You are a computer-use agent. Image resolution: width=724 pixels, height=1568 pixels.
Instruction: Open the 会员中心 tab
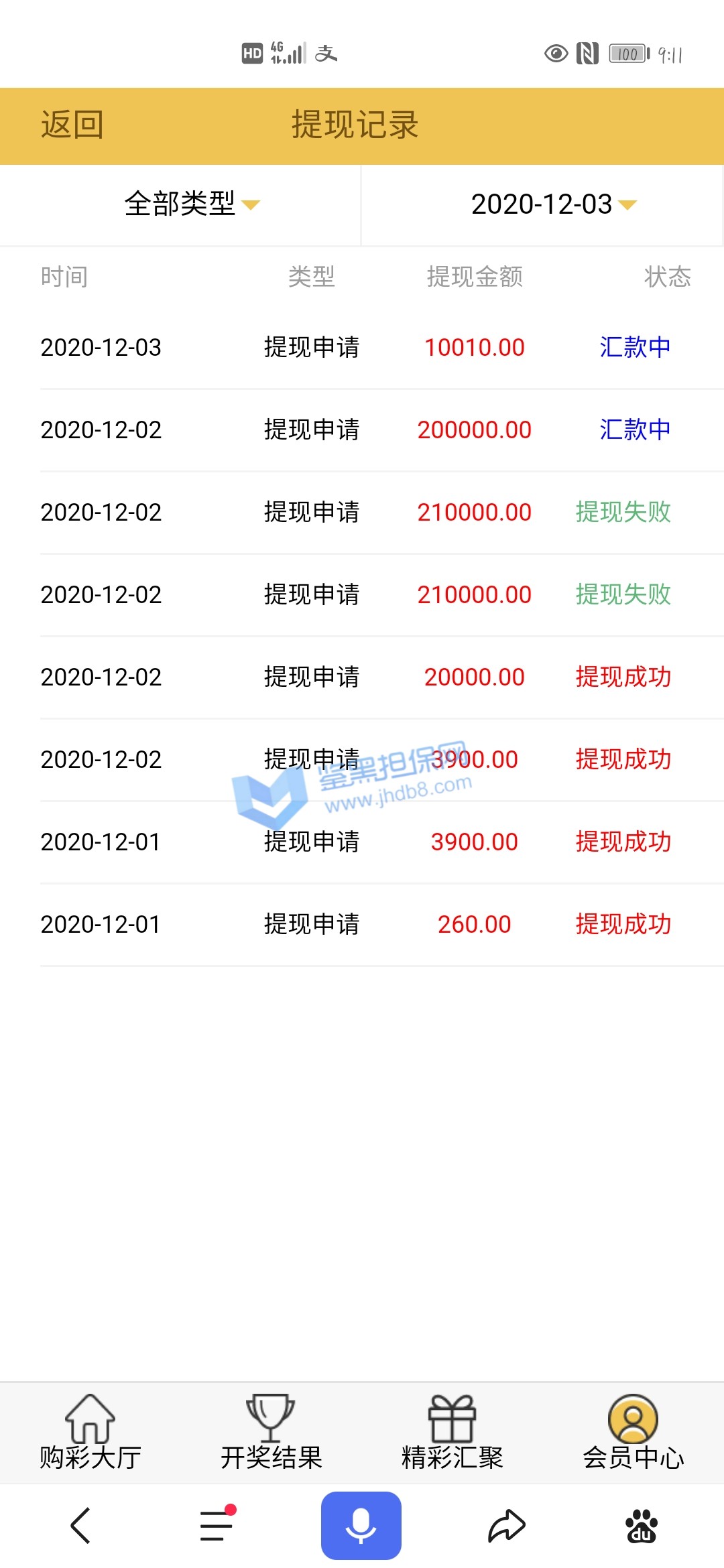coord(633,1433)
